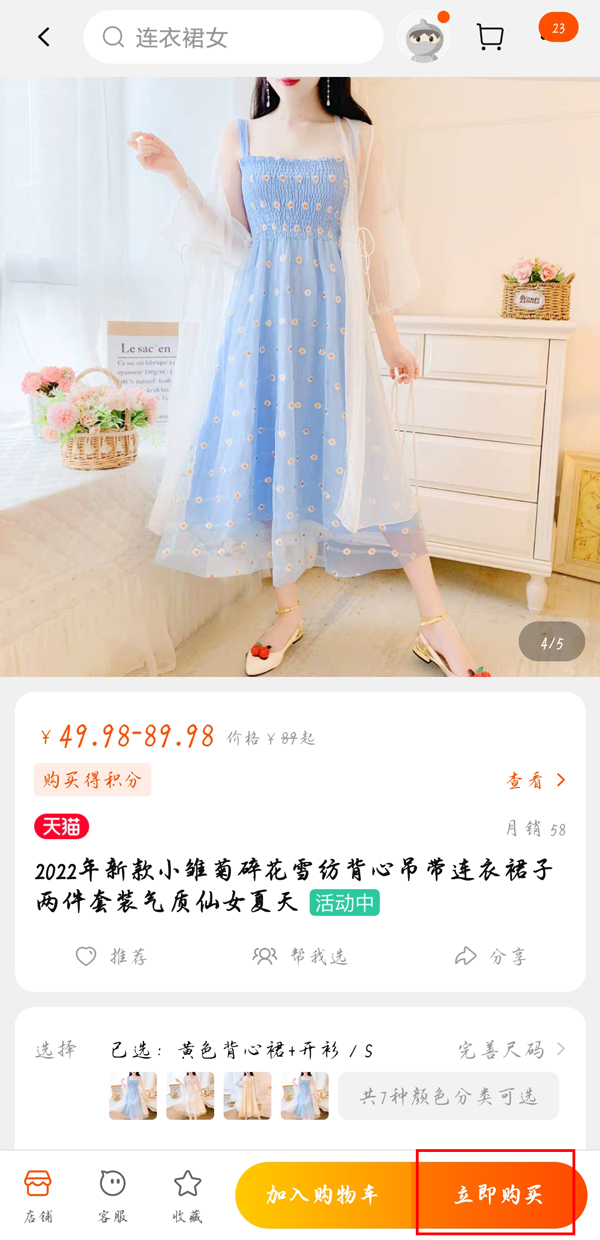
Task: Tap 查看 to view points details
Action: pos(537,781)
